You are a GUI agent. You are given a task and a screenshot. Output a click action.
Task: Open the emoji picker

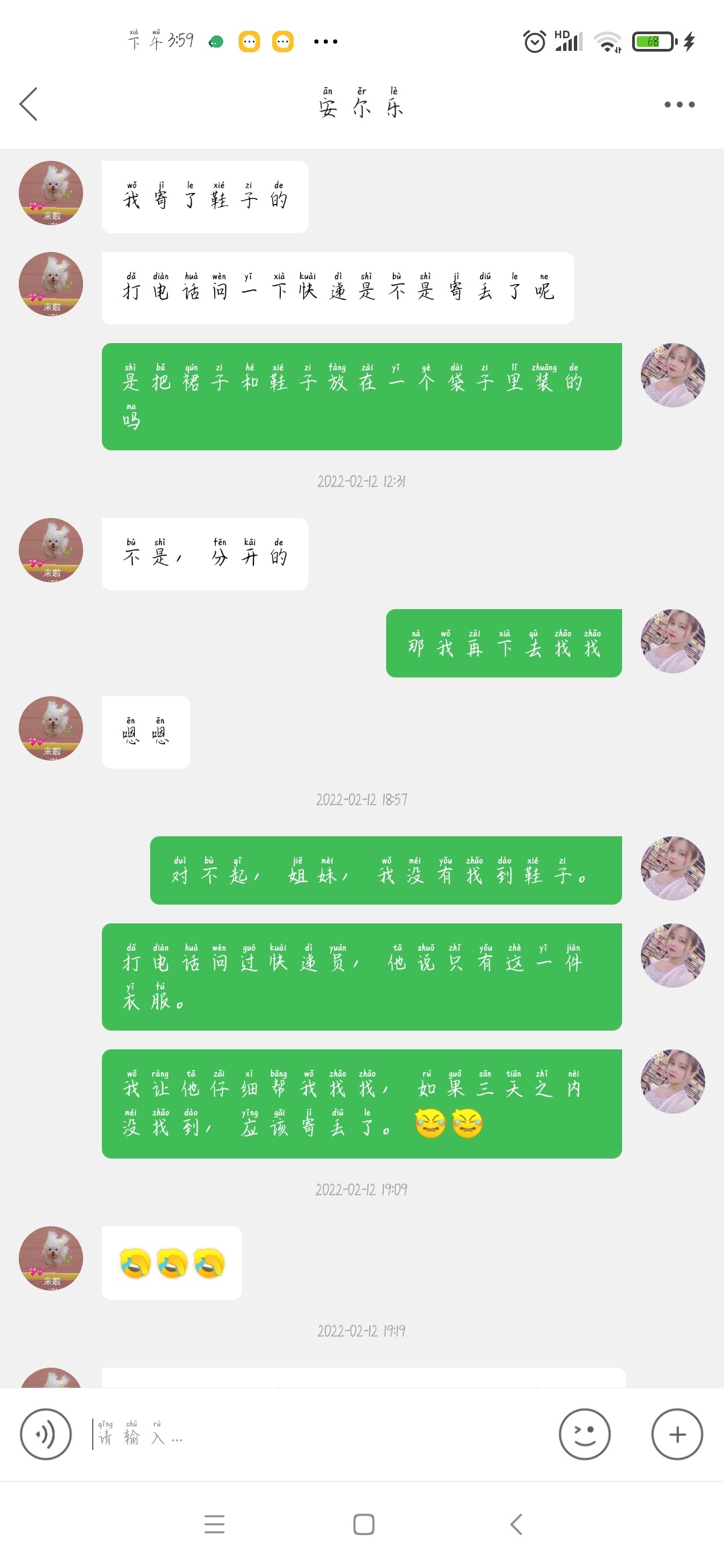point(585,1434)
